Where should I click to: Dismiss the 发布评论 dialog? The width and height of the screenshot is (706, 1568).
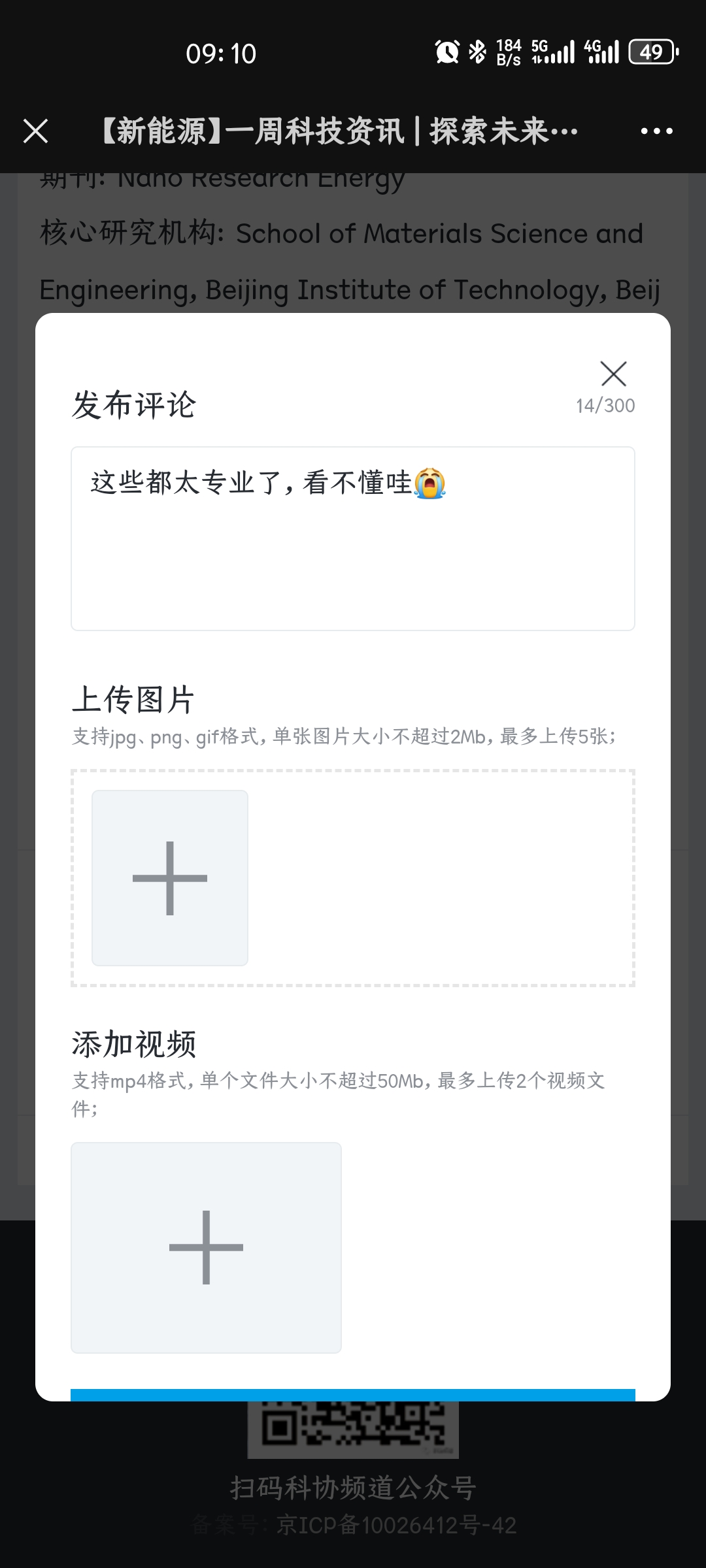(613, 374)
